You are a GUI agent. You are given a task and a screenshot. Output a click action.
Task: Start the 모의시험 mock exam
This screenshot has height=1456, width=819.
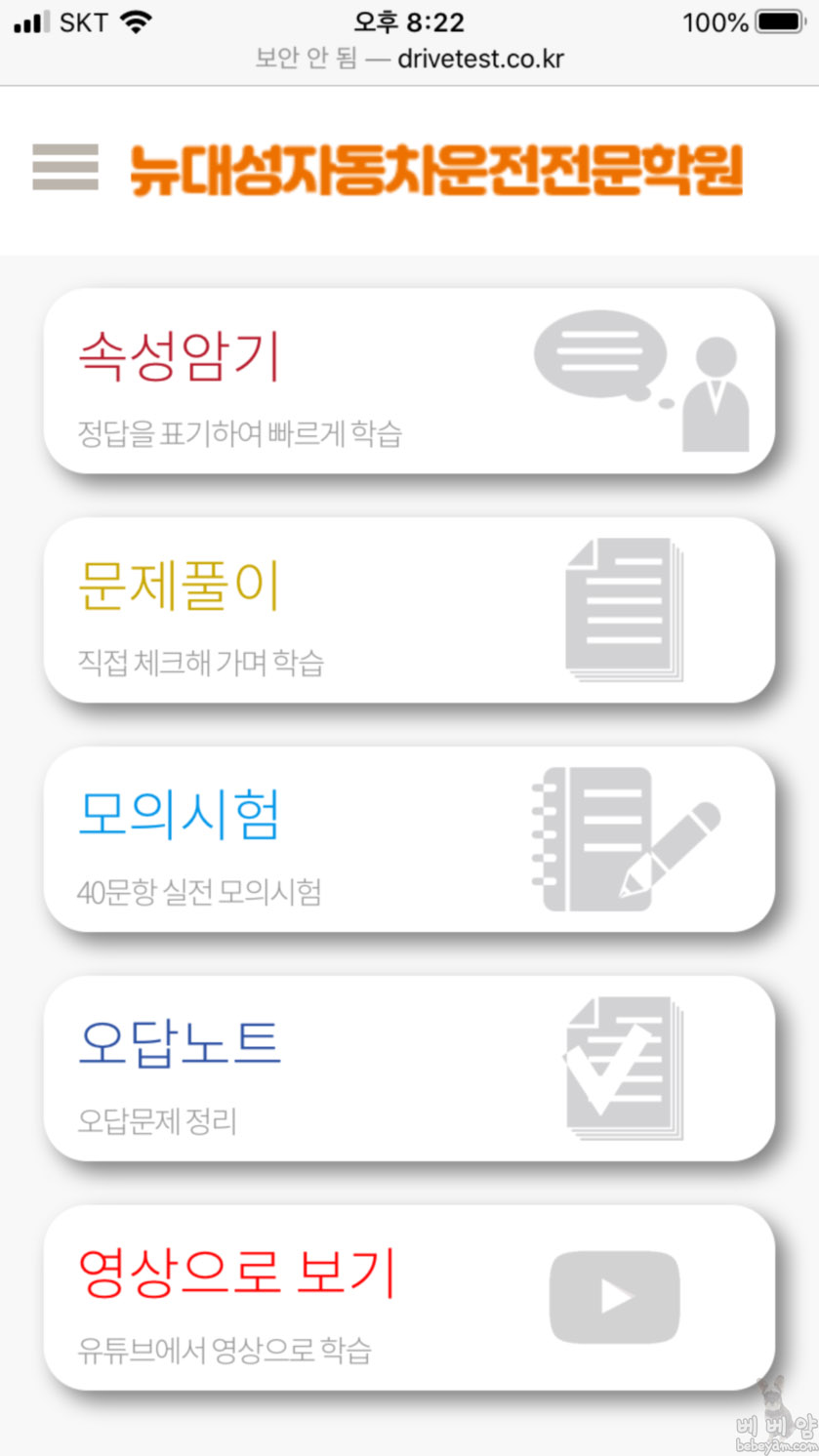click(x=409, y=839)
